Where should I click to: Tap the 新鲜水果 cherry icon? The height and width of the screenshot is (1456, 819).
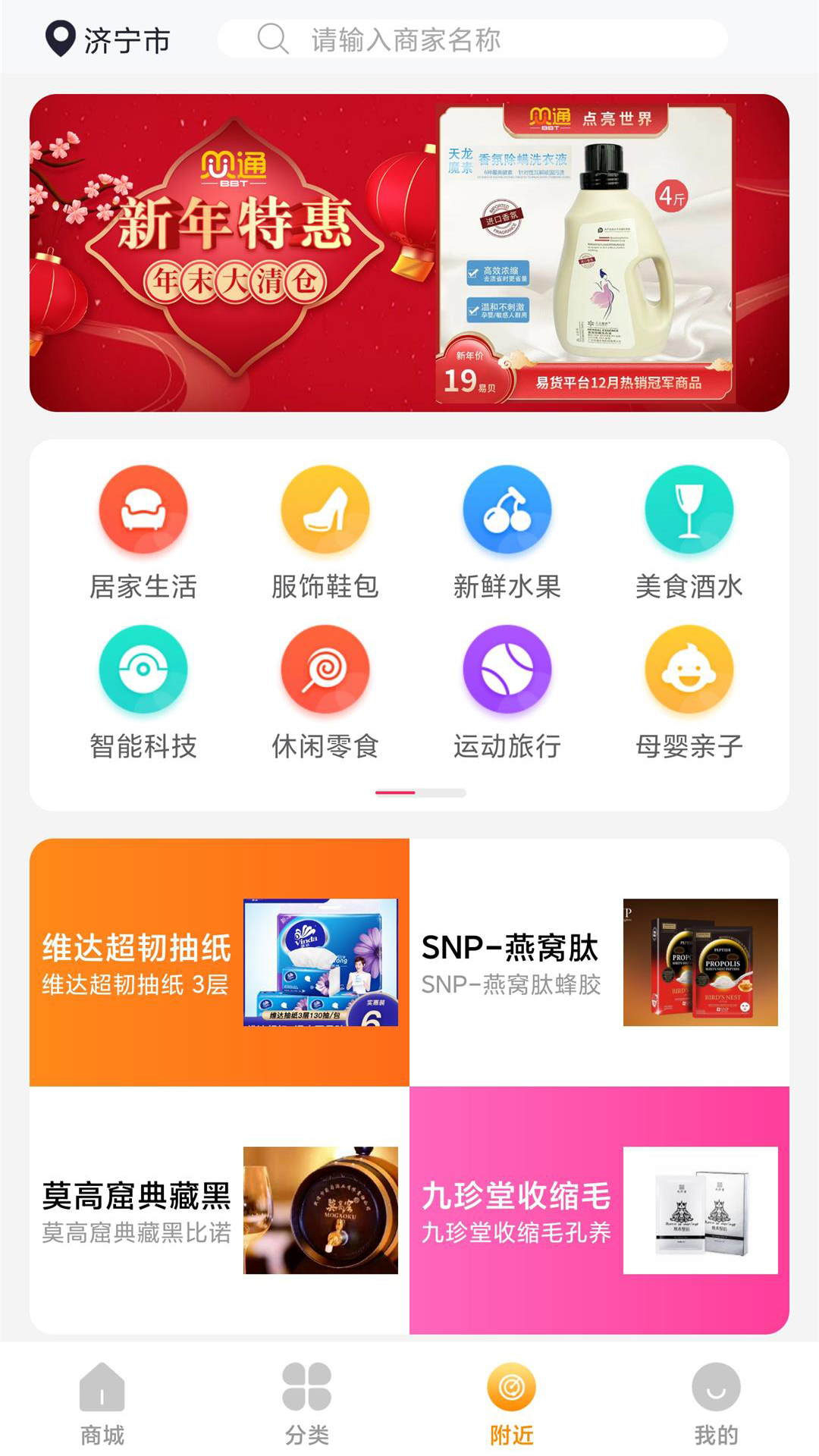pos(507,510)
